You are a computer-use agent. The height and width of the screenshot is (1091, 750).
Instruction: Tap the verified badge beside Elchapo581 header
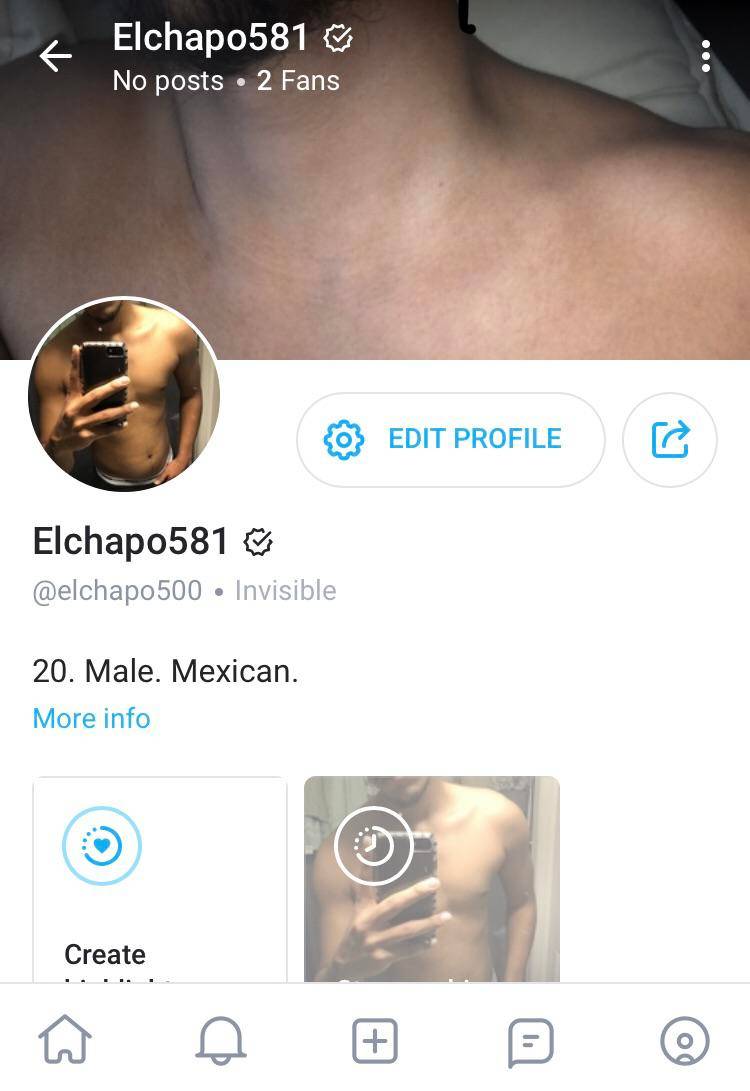point(339,39)
